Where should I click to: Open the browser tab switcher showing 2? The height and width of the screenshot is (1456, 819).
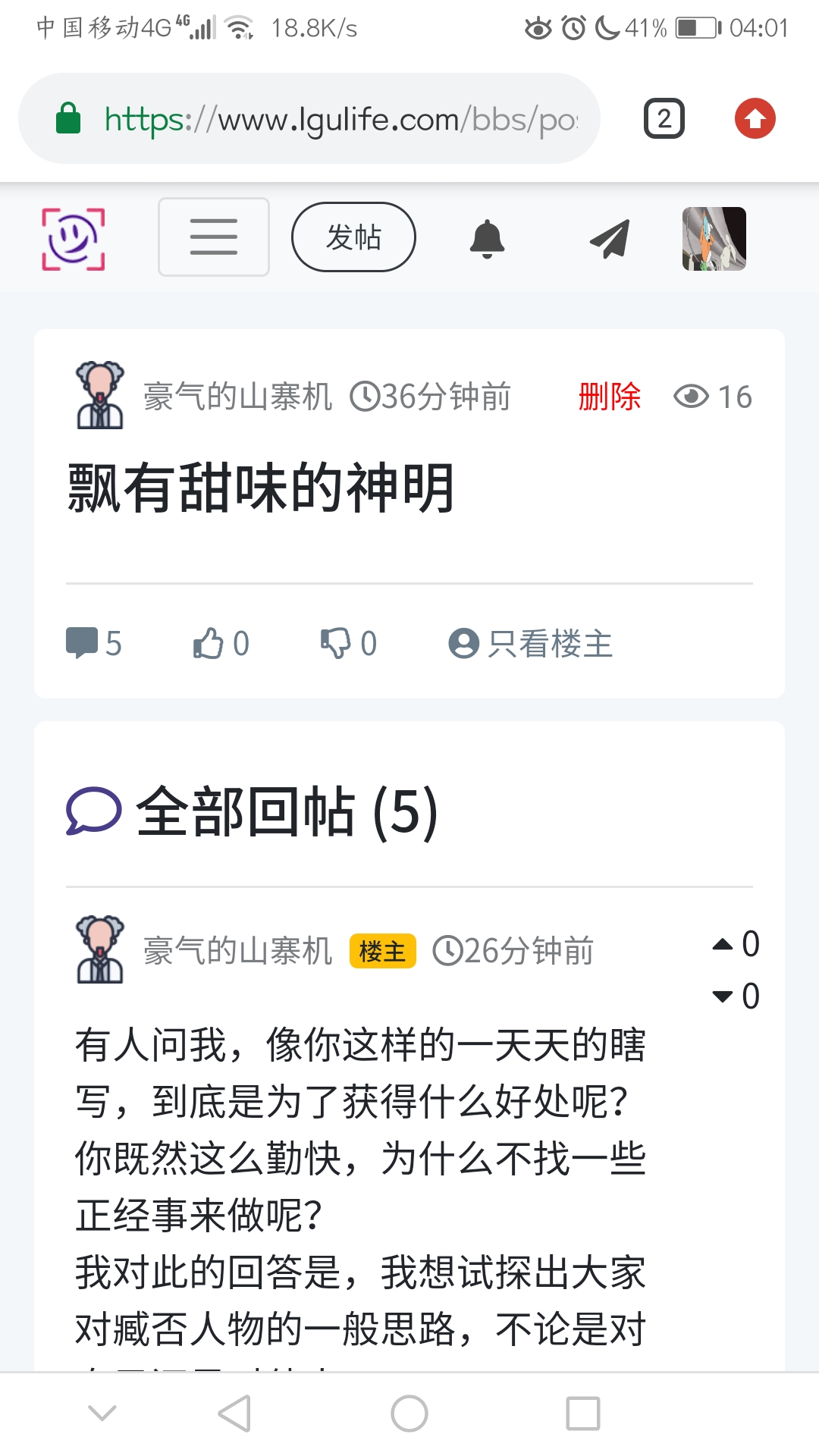pos(664,119)
